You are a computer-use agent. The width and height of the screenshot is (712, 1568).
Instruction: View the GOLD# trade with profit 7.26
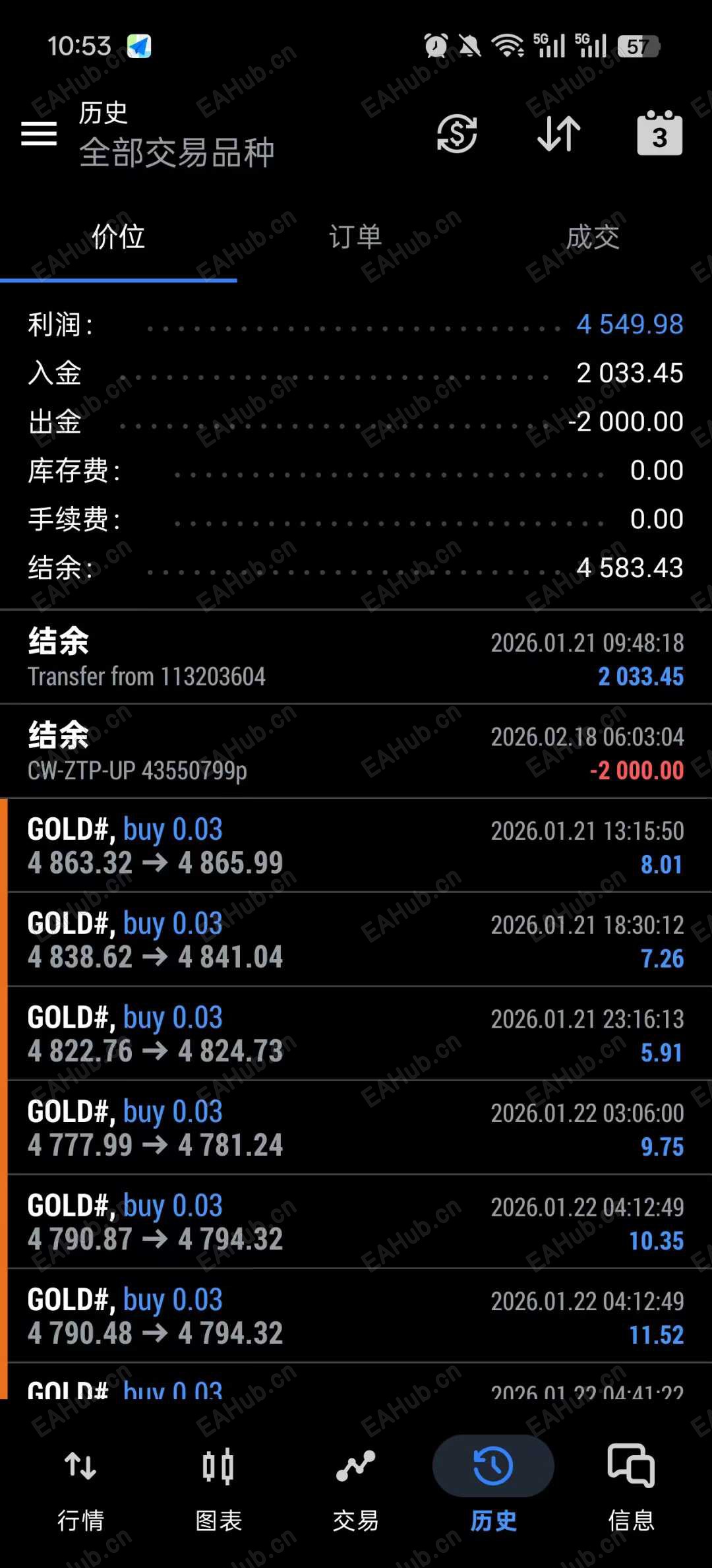pos(356,941)
